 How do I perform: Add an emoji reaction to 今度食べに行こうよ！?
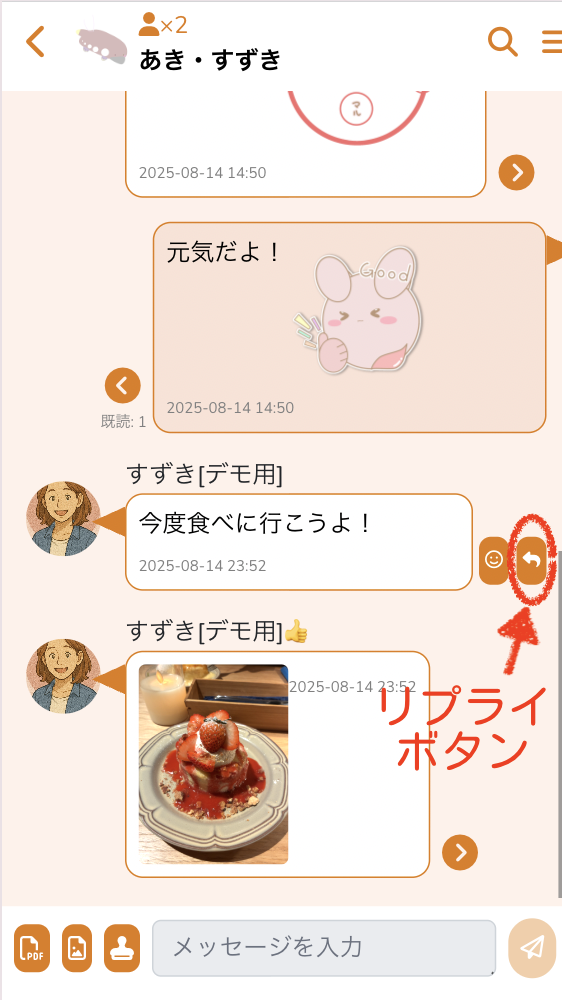tap(494, 561)
